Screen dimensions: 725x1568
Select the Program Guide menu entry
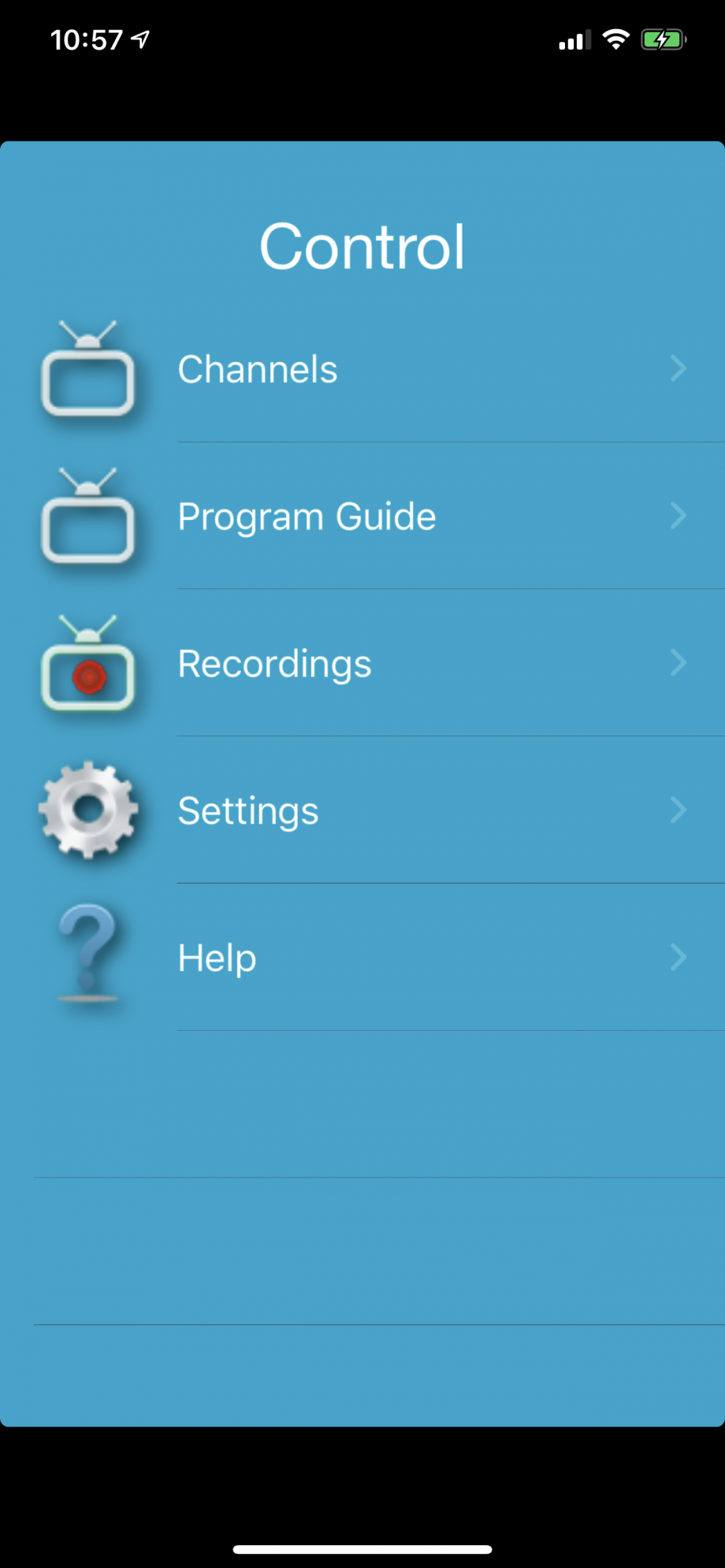pos(307,516)
